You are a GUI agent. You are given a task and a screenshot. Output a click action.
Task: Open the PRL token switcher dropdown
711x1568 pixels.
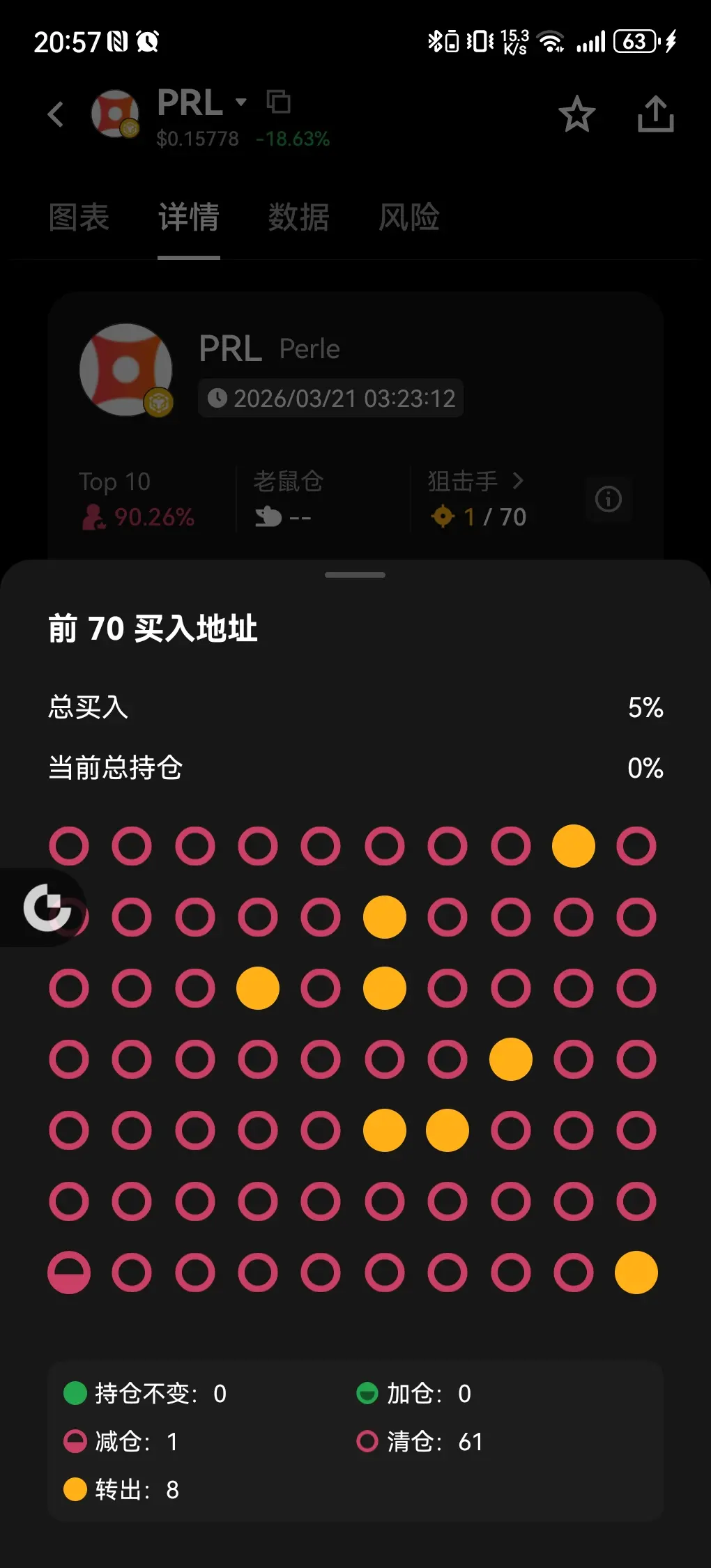coord(240,102)
